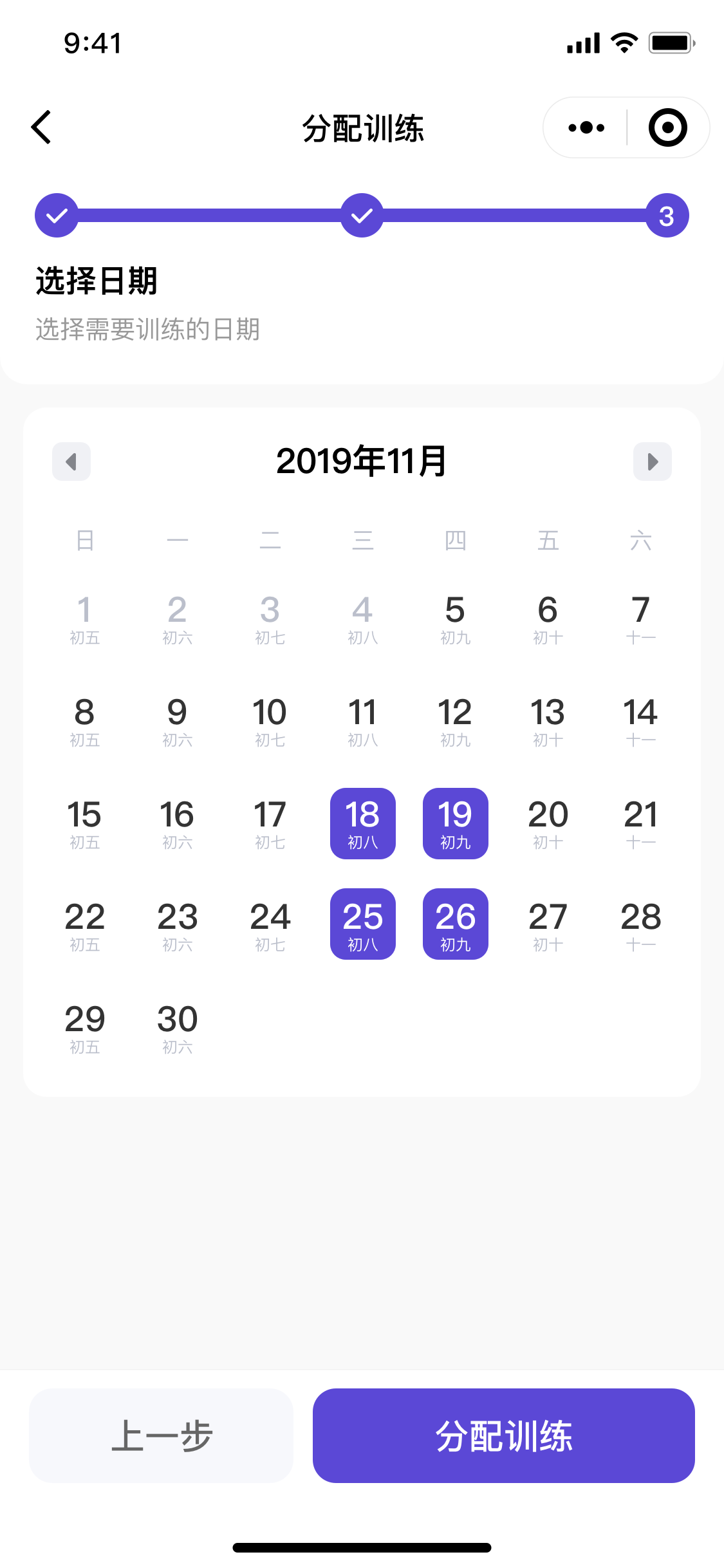The image size is (724, 1568).
Task: Confirm with the 分配训练 button
Action: (504, 1435)
